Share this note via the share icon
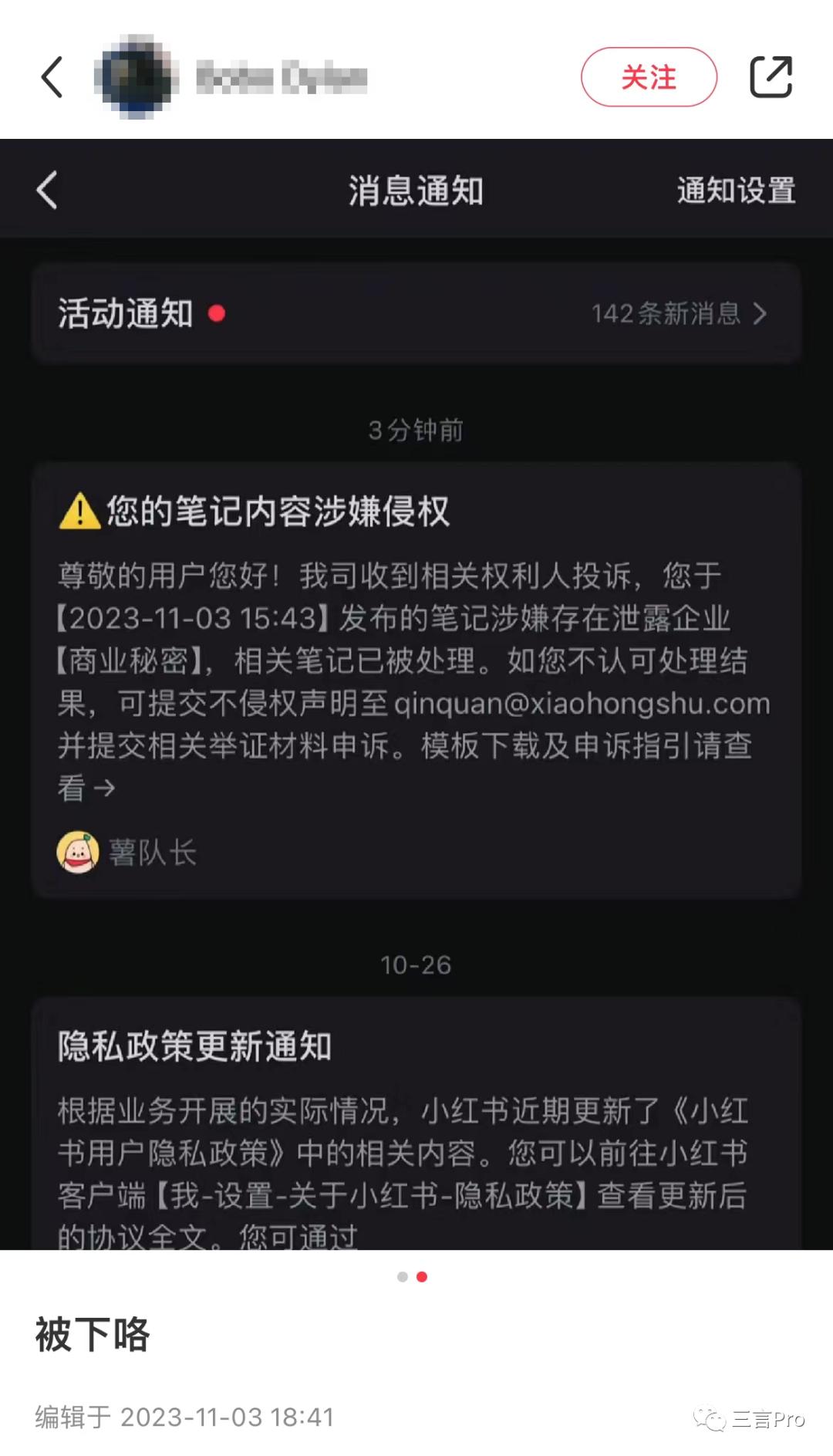The height and width of the screenshot is (1456, 833). pos(771,77)
